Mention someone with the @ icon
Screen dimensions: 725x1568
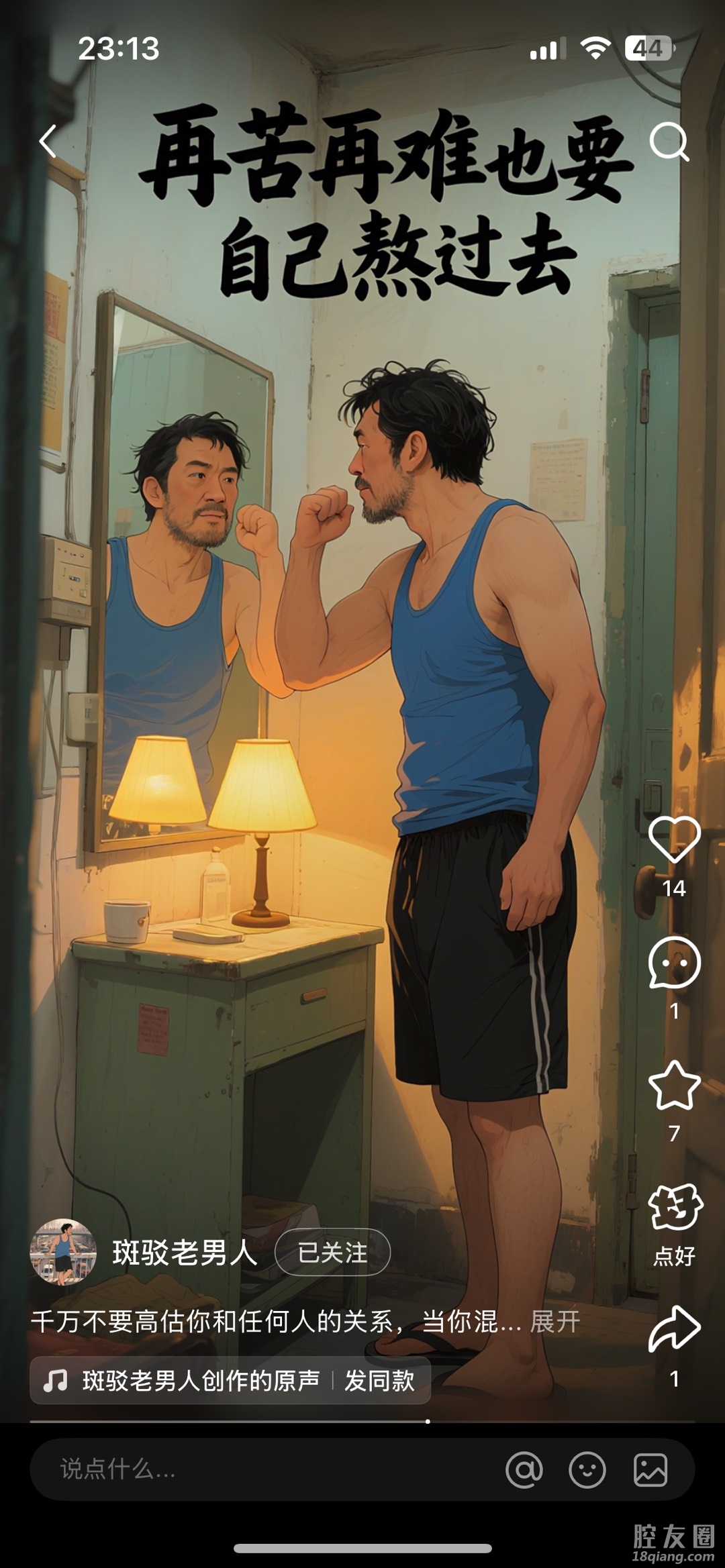[x=524, y=1469]
